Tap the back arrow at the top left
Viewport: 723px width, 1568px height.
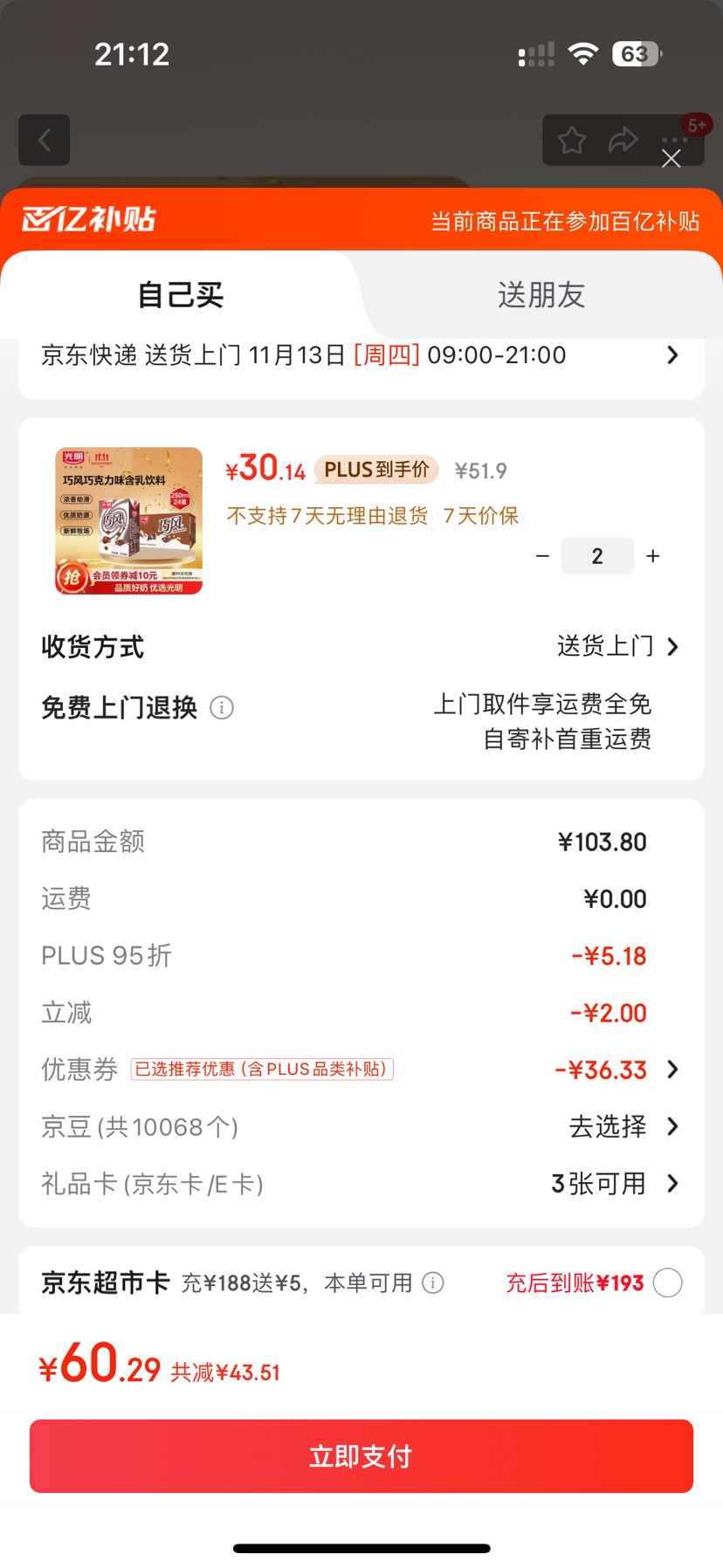tap(44, 140)
